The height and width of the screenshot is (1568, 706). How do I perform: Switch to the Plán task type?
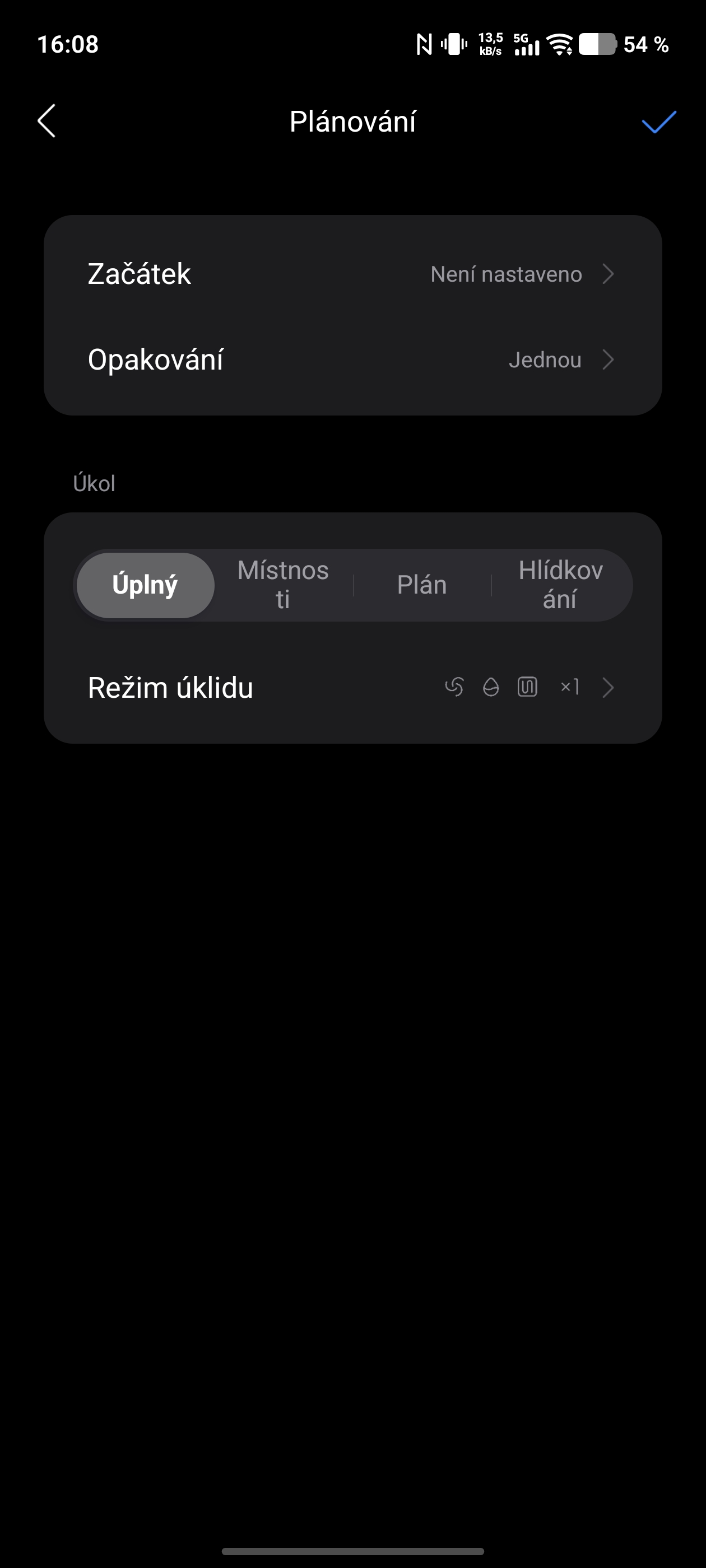click(x=421, y=585)
